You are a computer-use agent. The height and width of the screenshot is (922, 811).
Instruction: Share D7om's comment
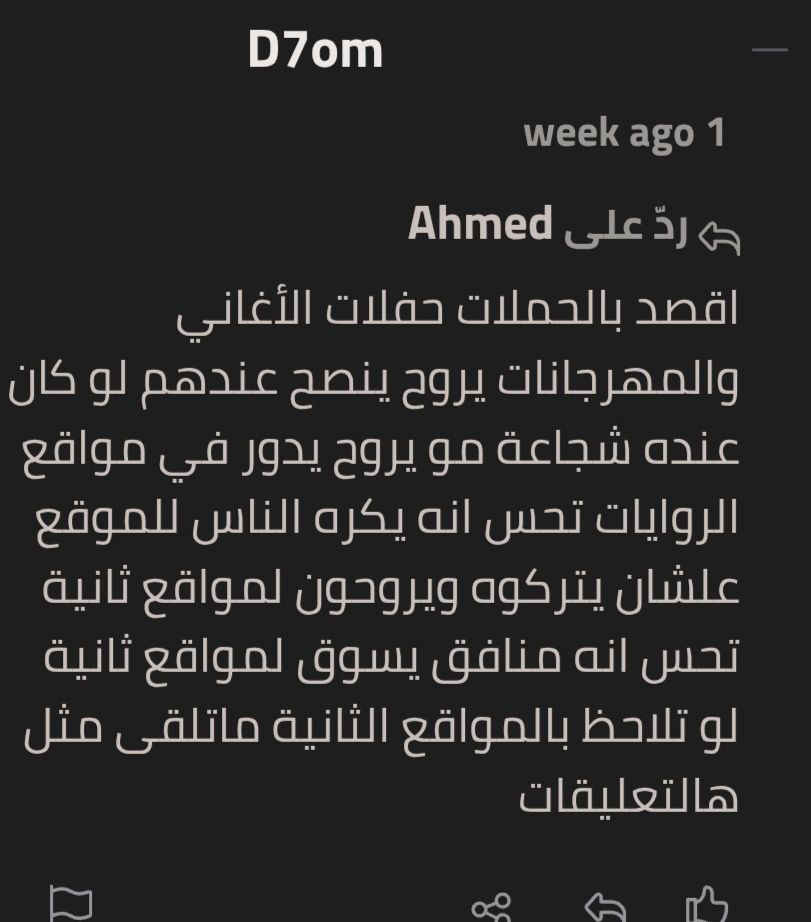click(x=491, y=906)
